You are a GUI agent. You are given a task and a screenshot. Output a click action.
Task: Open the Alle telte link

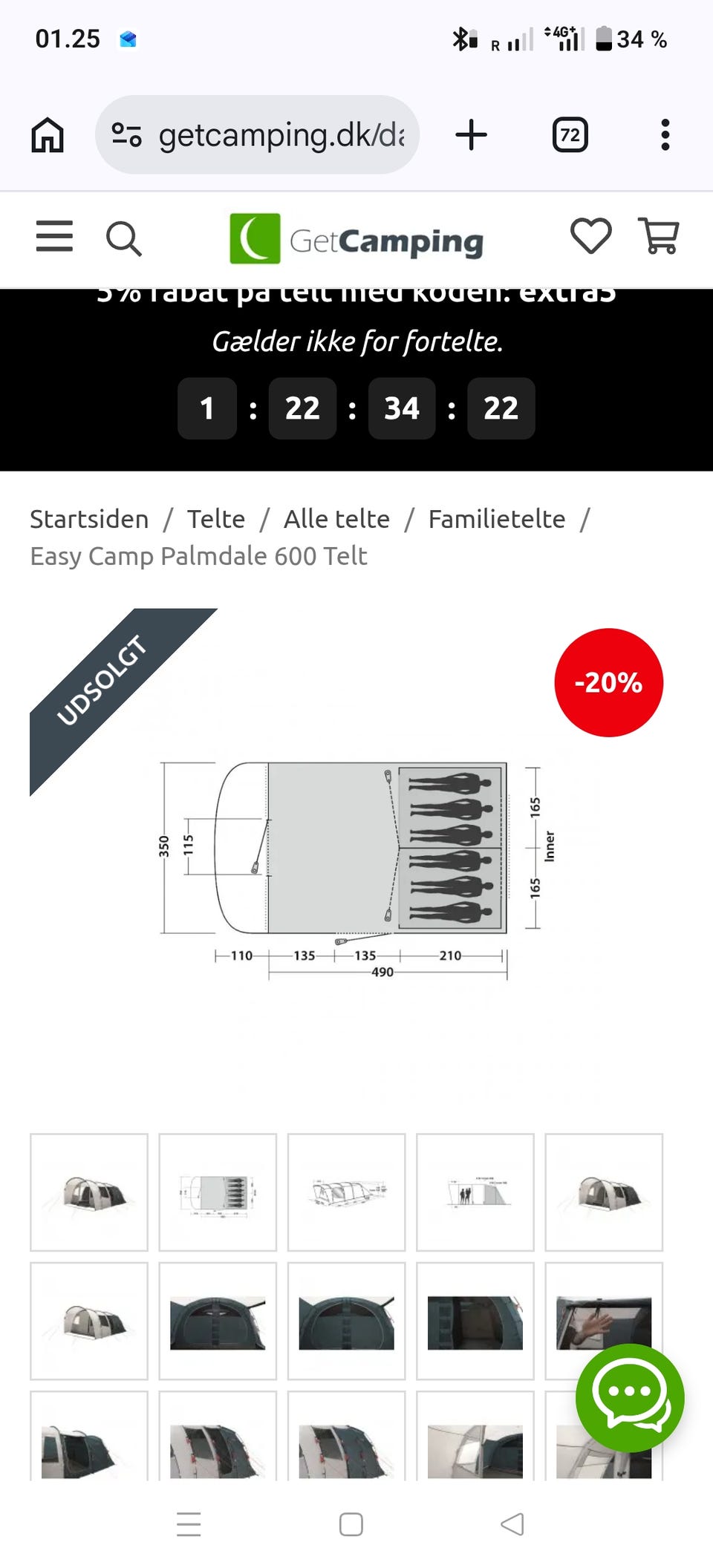336,518
